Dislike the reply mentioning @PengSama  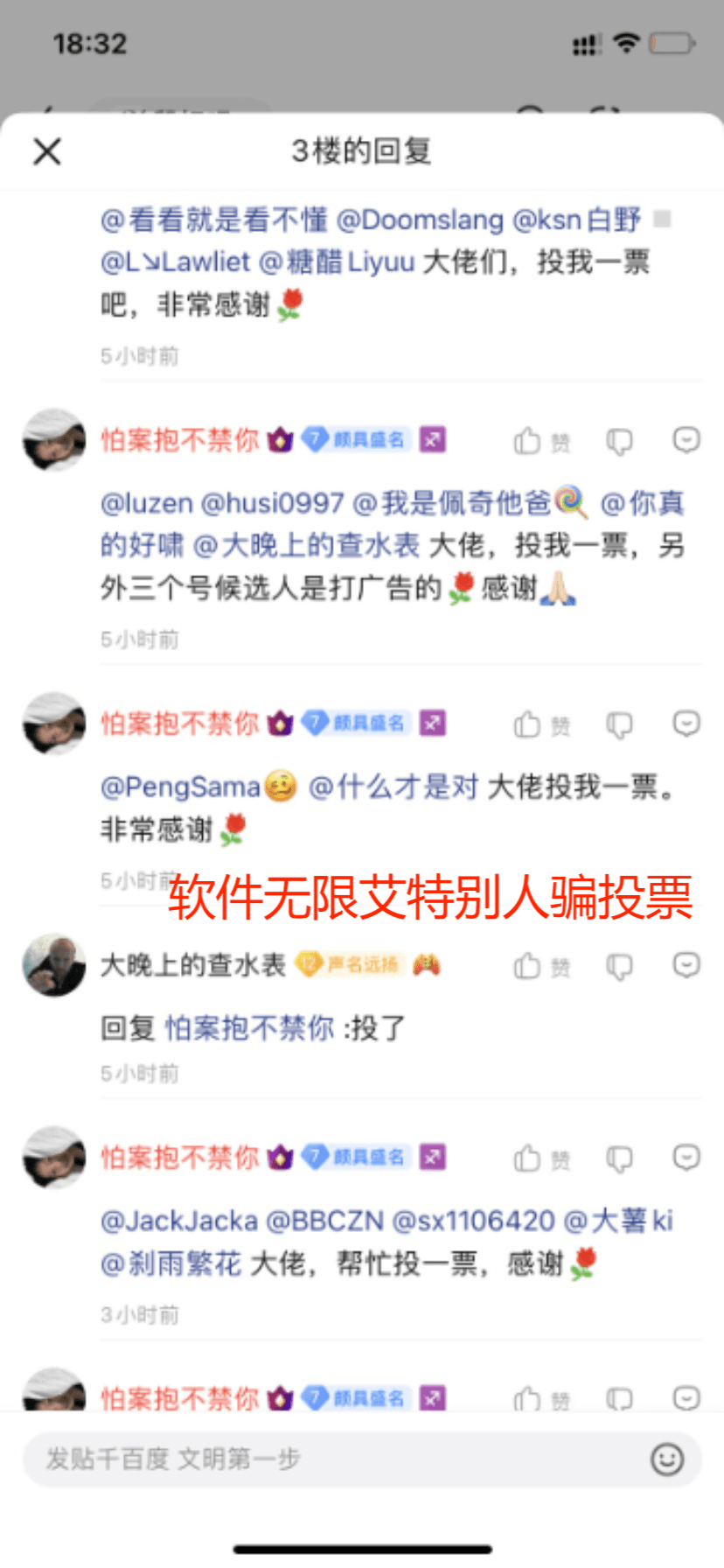pyautogui.click(x=619, y=724)
